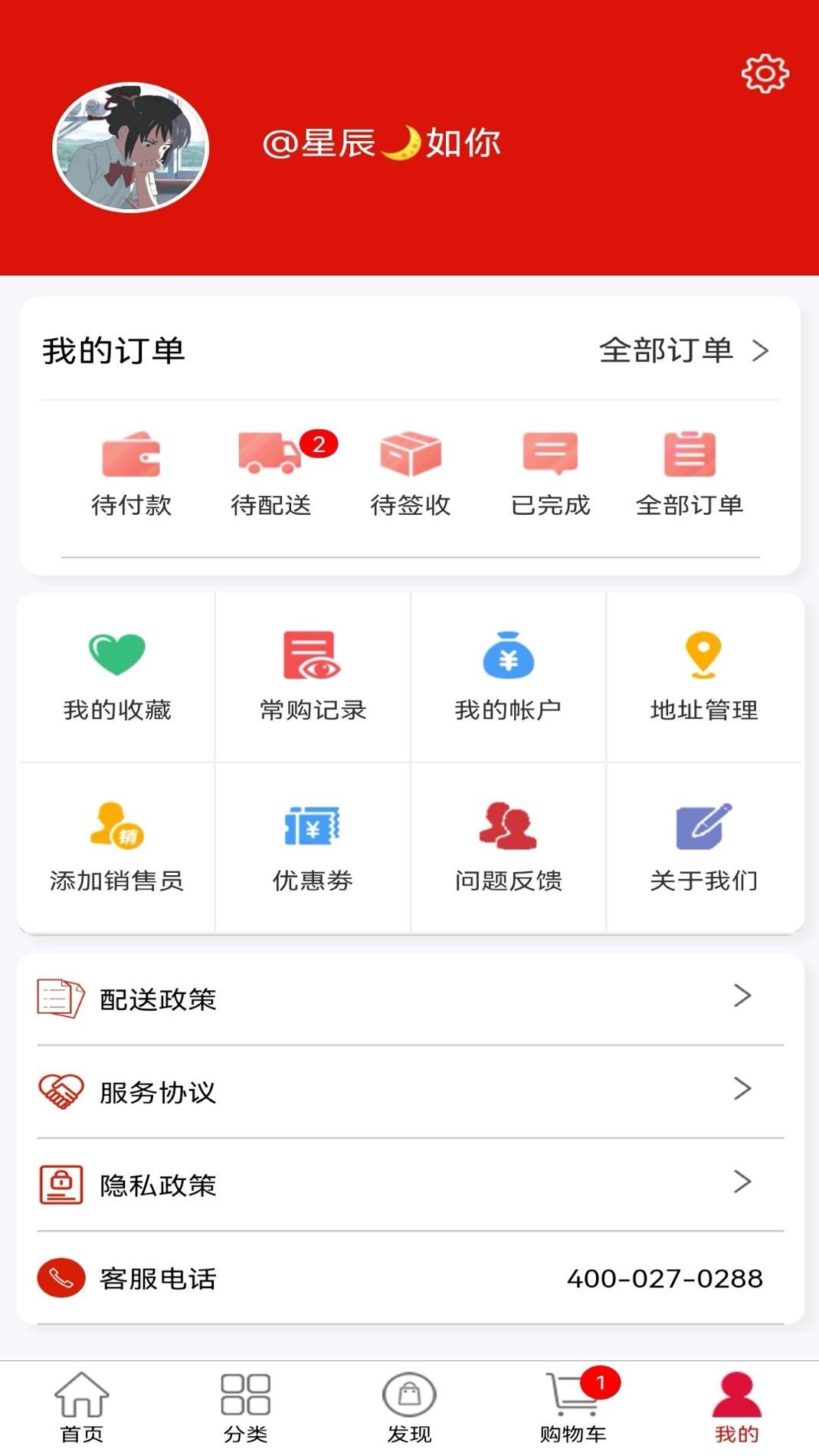819x1456 pixels.
Task: View pending delivery orders (待配送)
Action: 271,471
